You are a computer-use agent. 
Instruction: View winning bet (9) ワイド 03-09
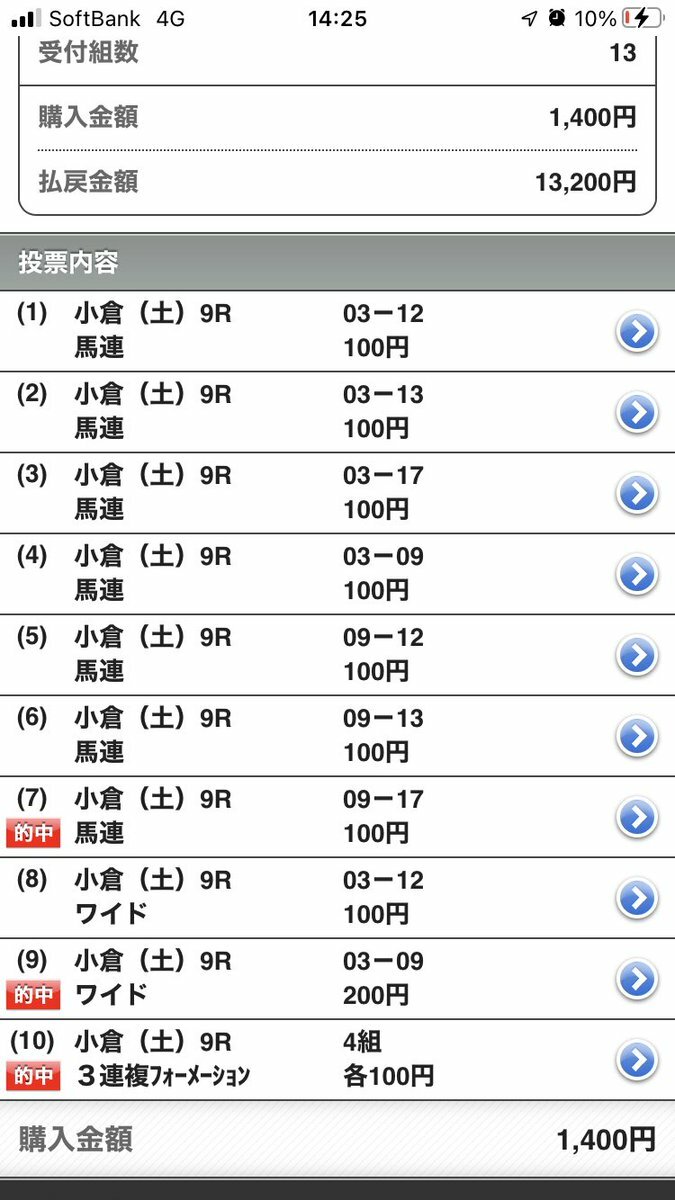pos(337,979)
